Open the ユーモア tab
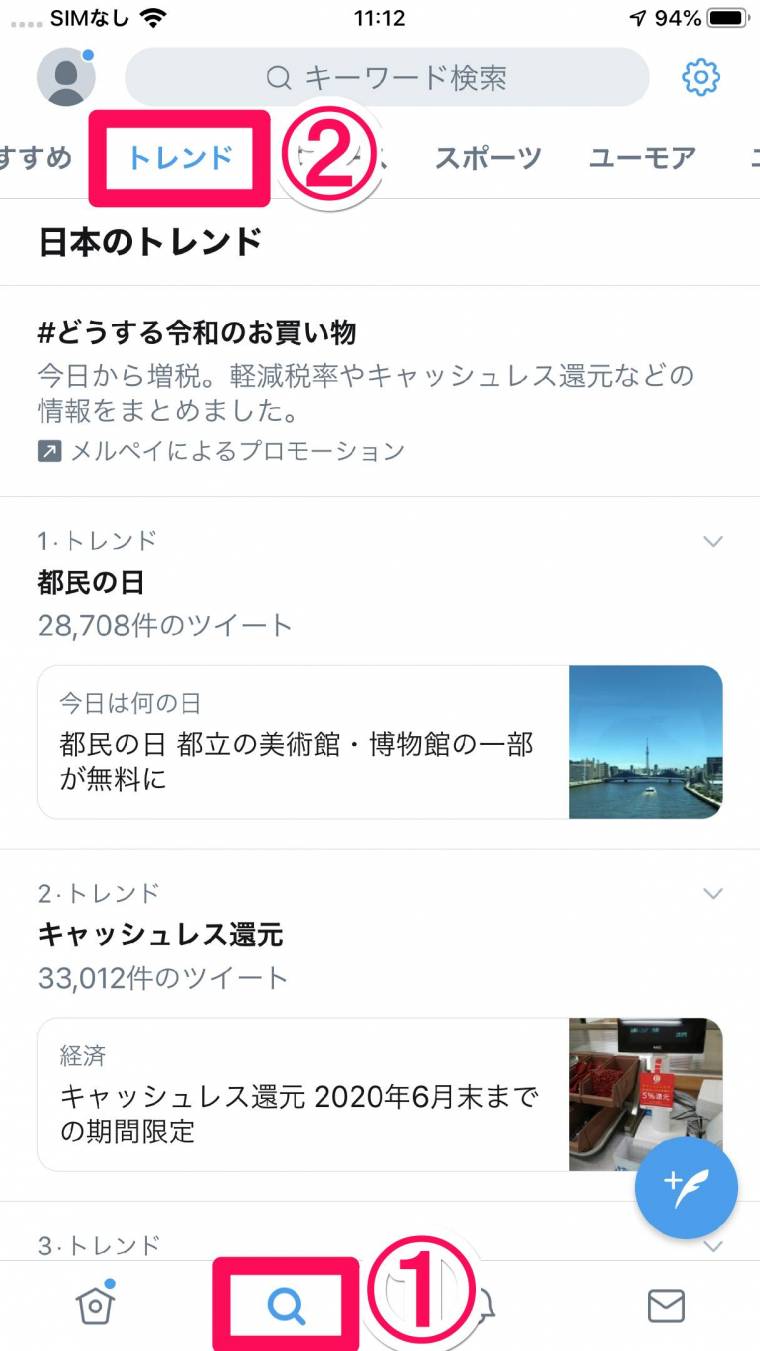 click(643, 156)
